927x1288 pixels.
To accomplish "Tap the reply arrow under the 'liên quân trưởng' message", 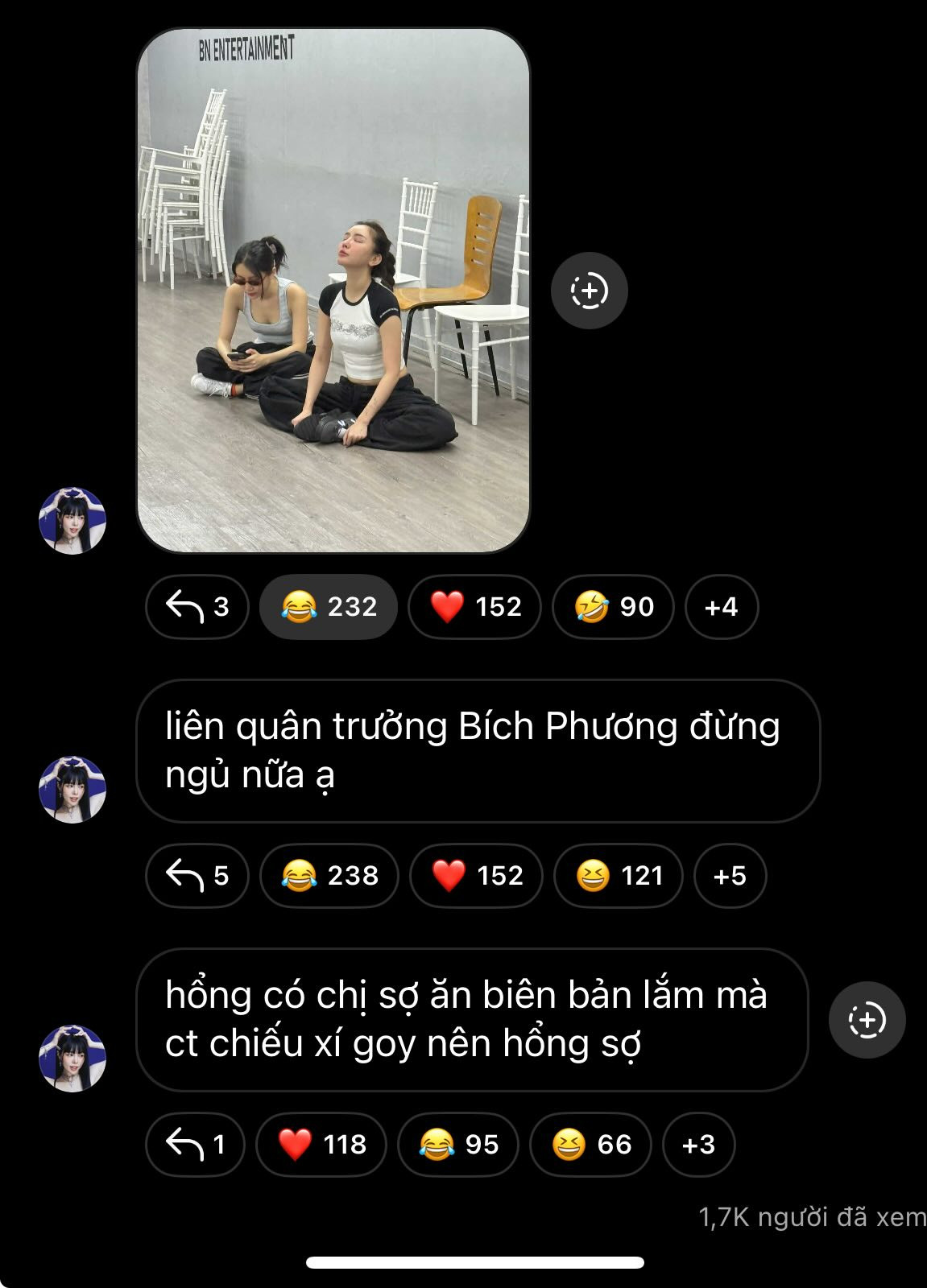I will (x=196, y=876).
